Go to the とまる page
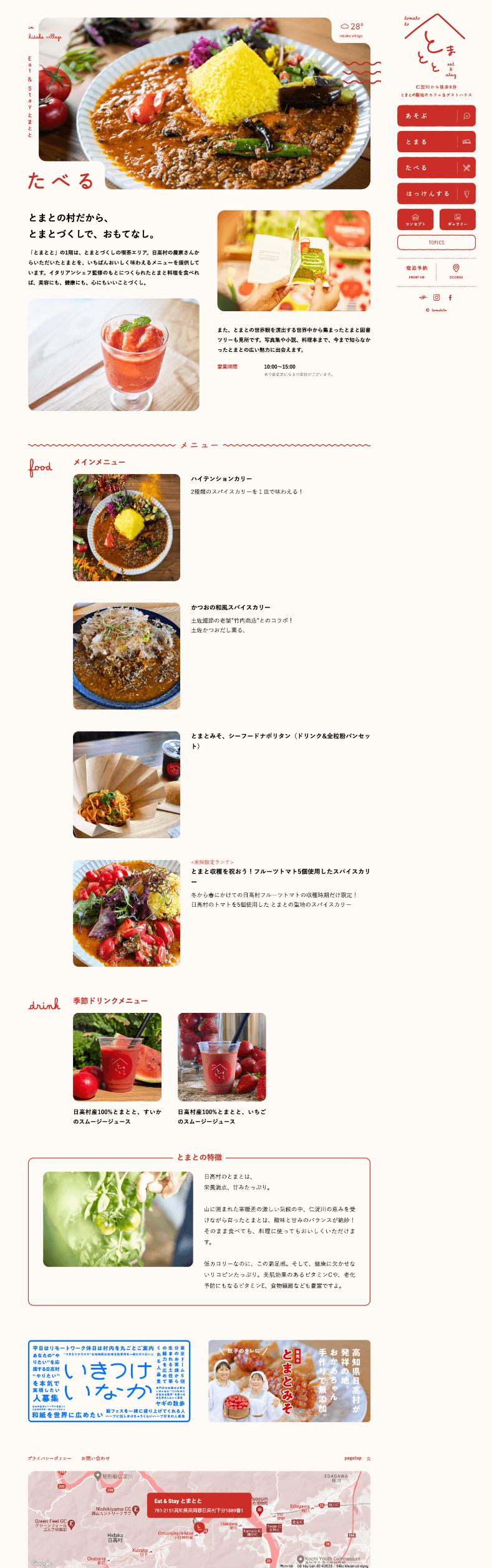The height and width of the screenshot is (1568, 492). click(436, 142)
